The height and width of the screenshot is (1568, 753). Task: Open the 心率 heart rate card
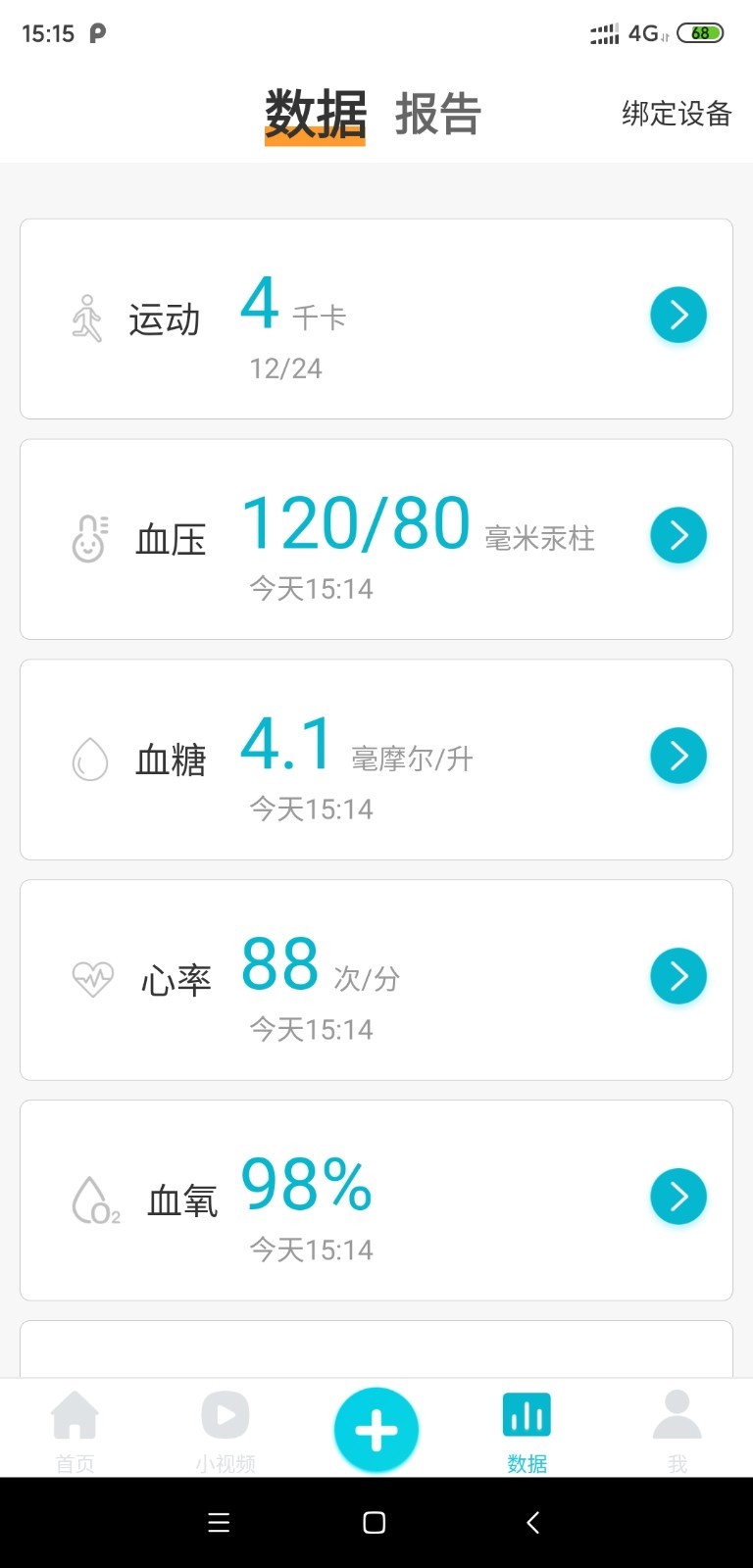point(376,980)
